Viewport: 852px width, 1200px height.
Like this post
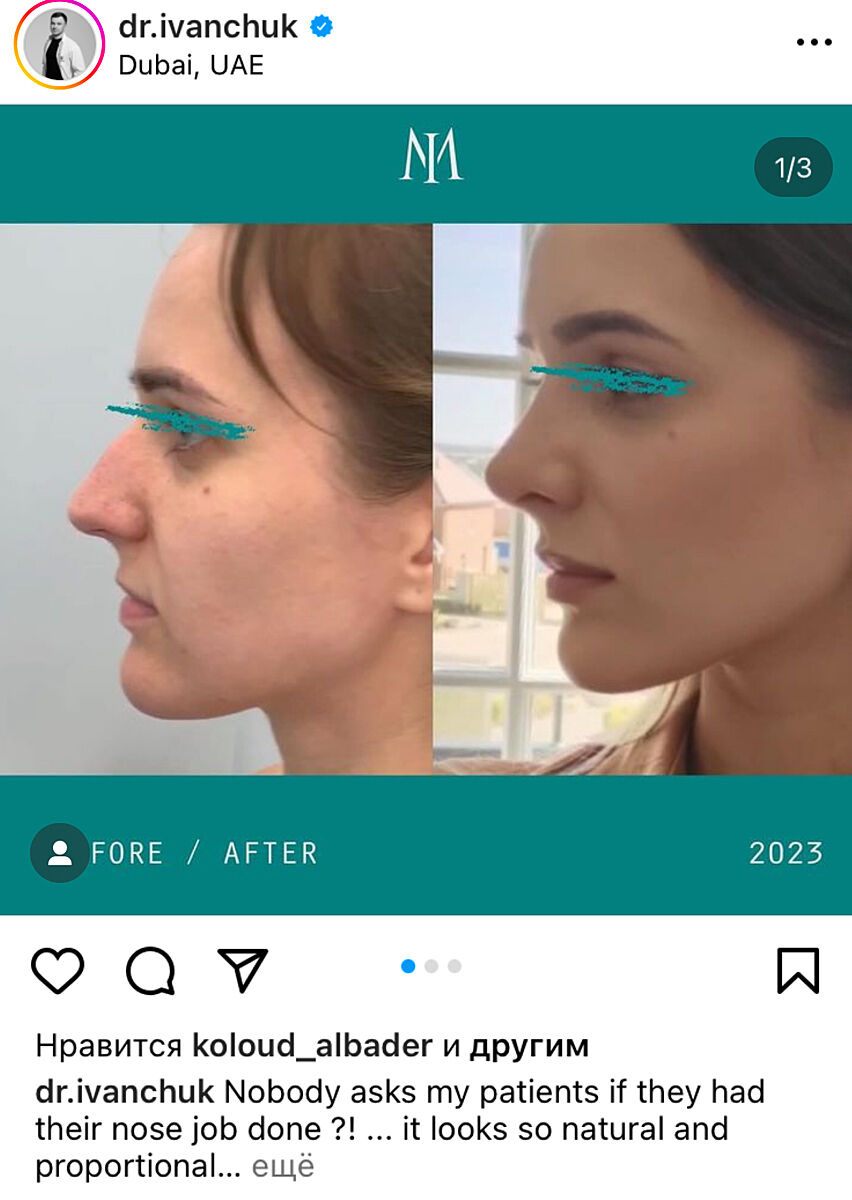point(57,970)
